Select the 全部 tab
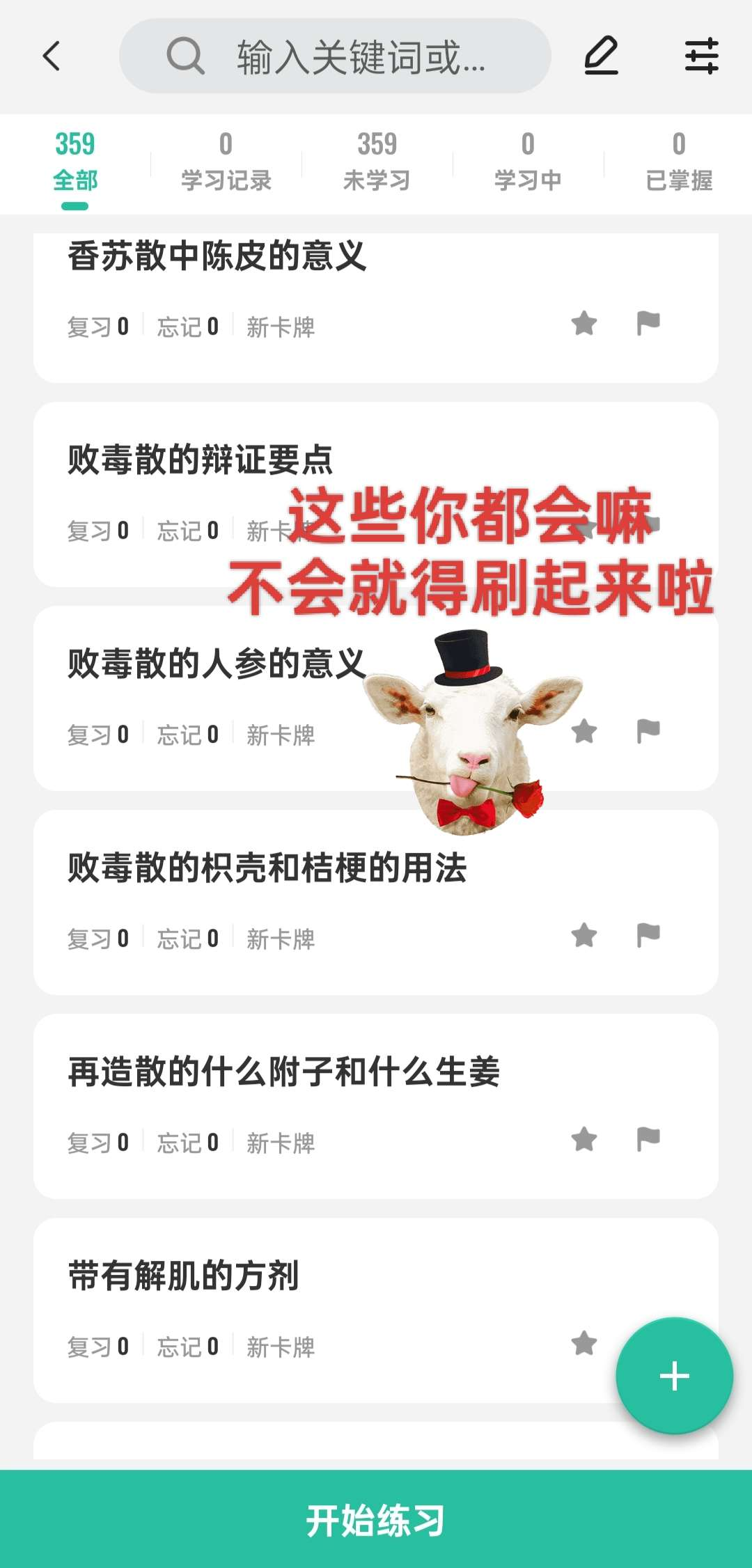This screenshot has width=752, height=1568. (x=75, y=163)
